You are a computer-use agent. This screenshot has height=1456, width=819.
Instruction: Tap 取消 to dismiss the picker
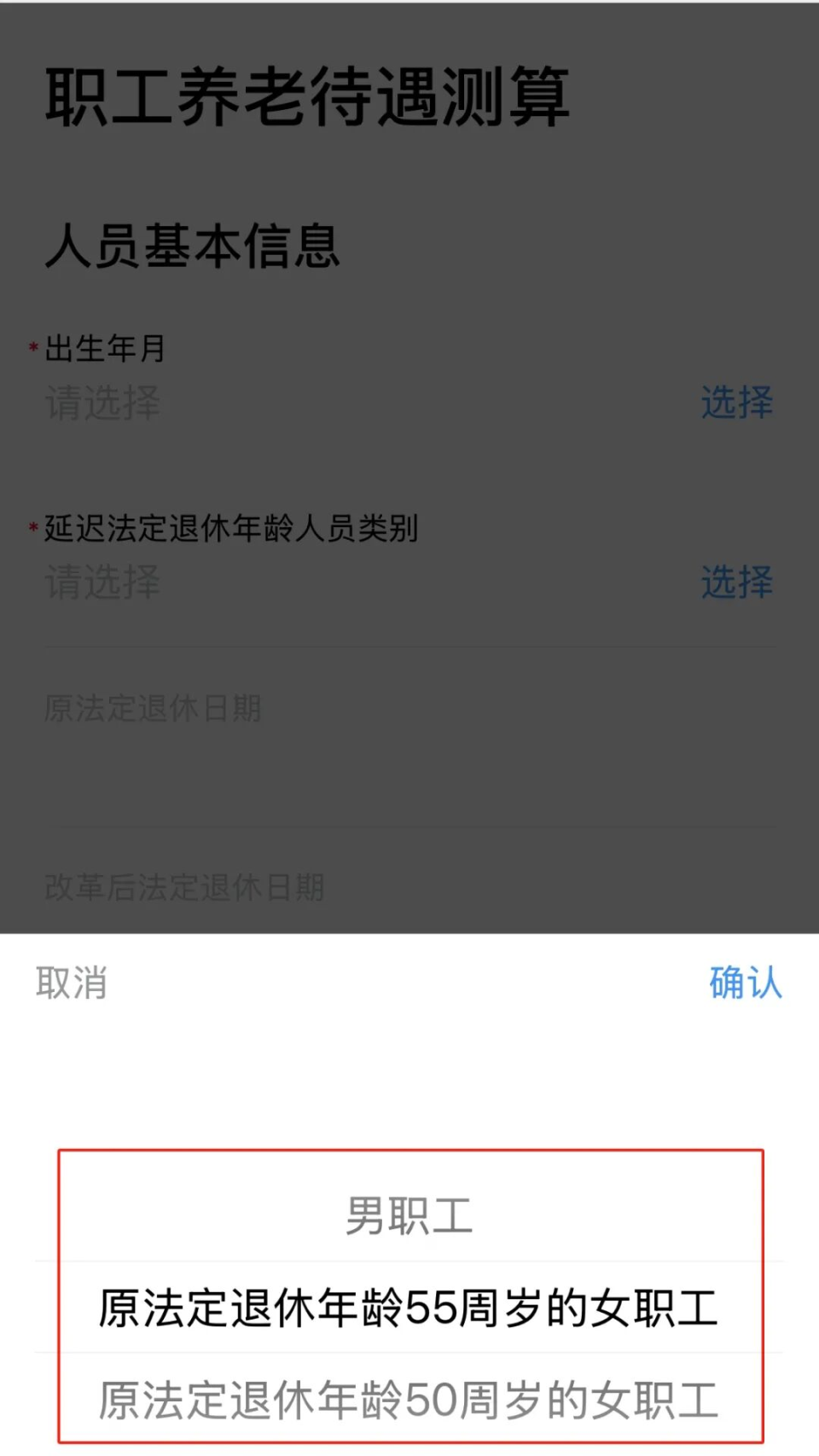(71, 984)
